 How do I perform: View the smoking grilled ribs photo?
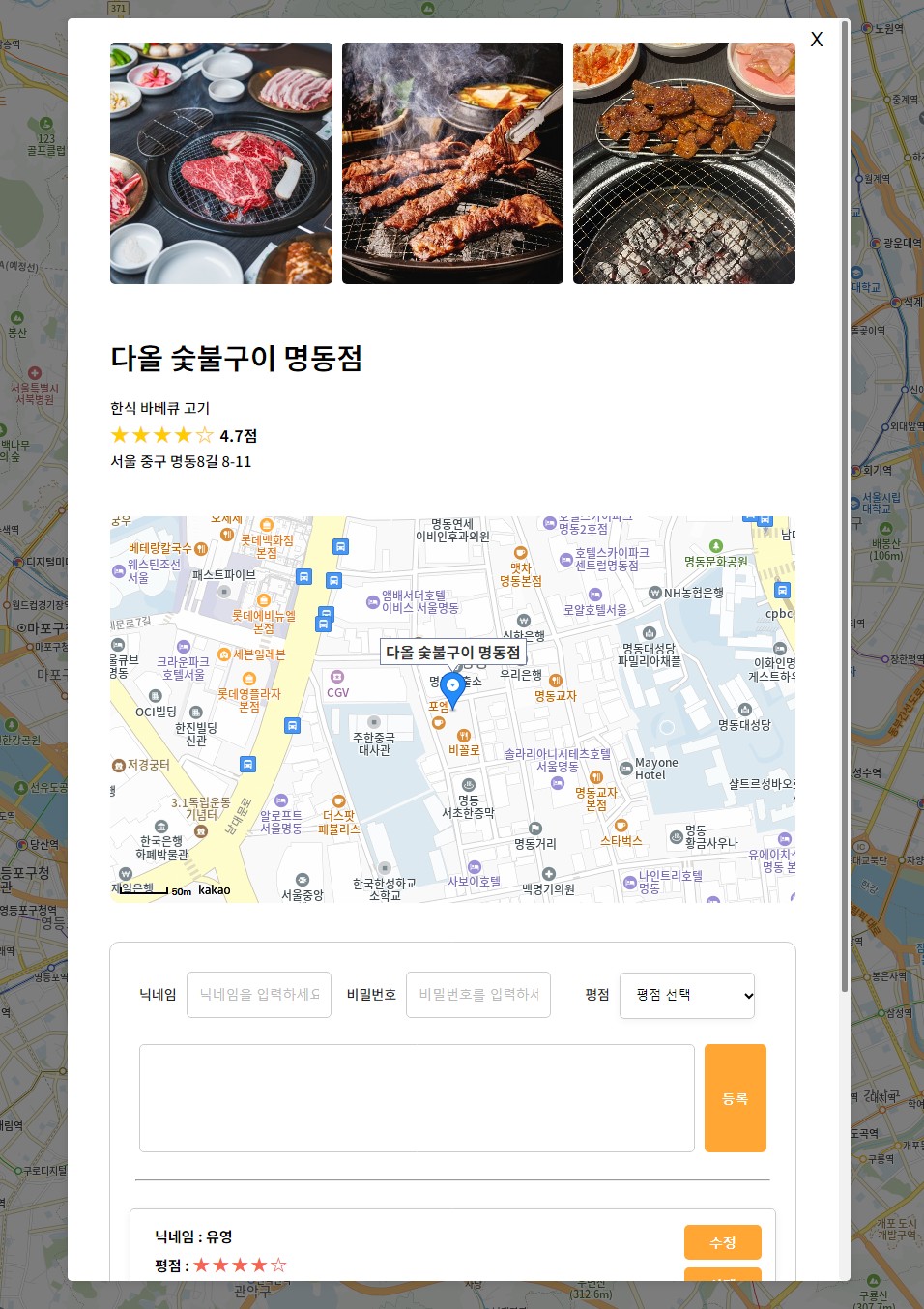[x=452, y=163]
